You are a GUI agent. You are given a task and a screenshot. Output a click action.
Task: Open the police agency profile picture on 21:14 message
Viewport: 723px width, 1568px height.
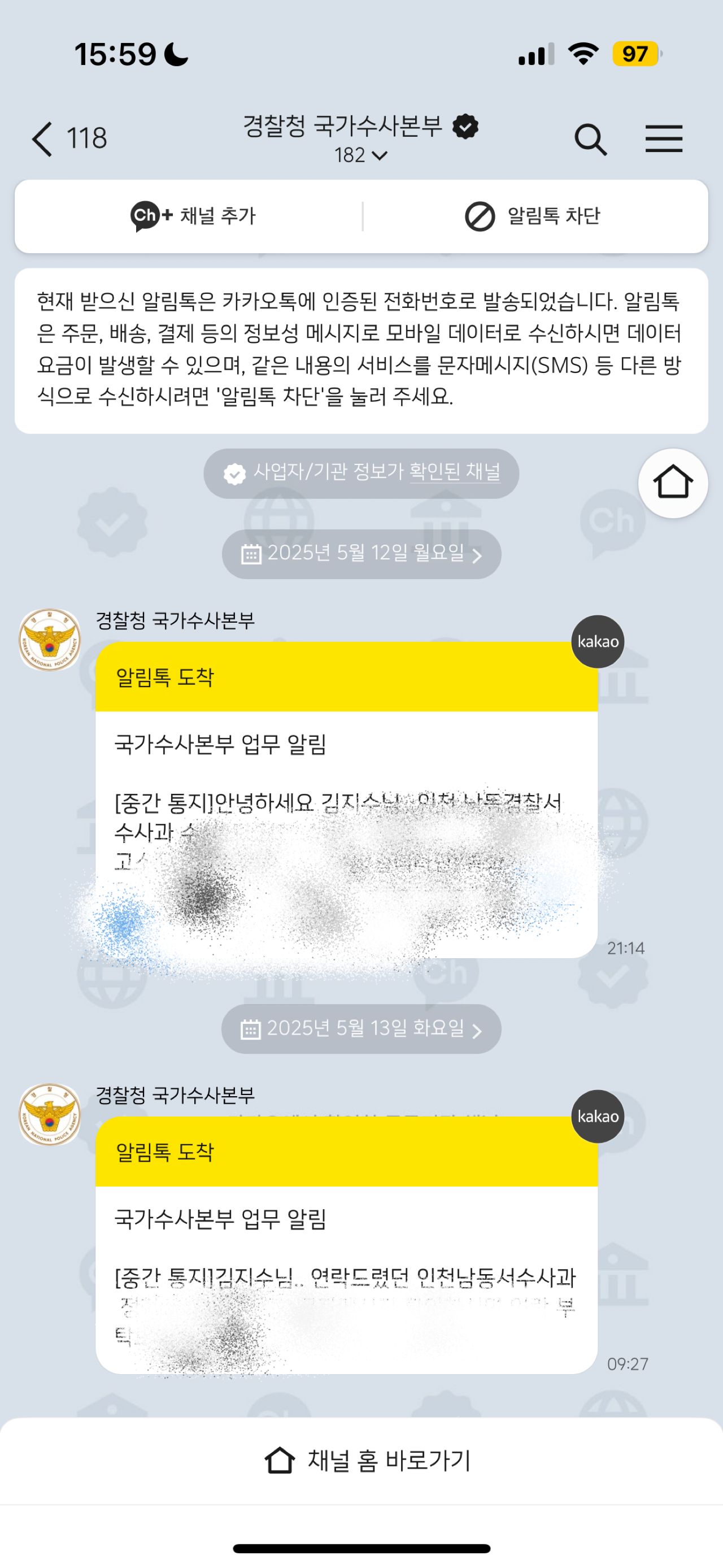tap(49, 640)
